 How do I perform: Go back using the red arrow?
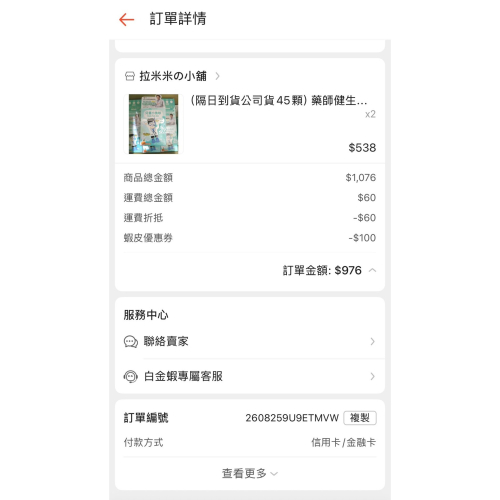tap(127, 19)
